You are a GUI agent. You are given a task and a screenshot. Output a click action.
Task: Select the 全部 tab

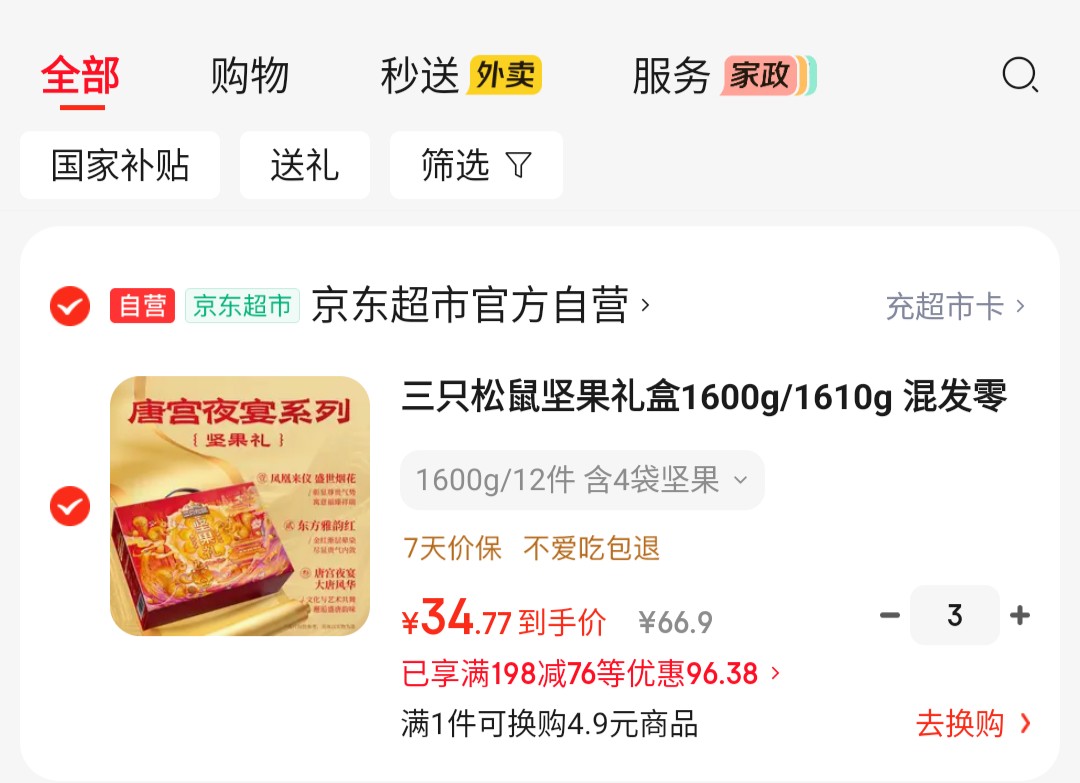[81, 76]
